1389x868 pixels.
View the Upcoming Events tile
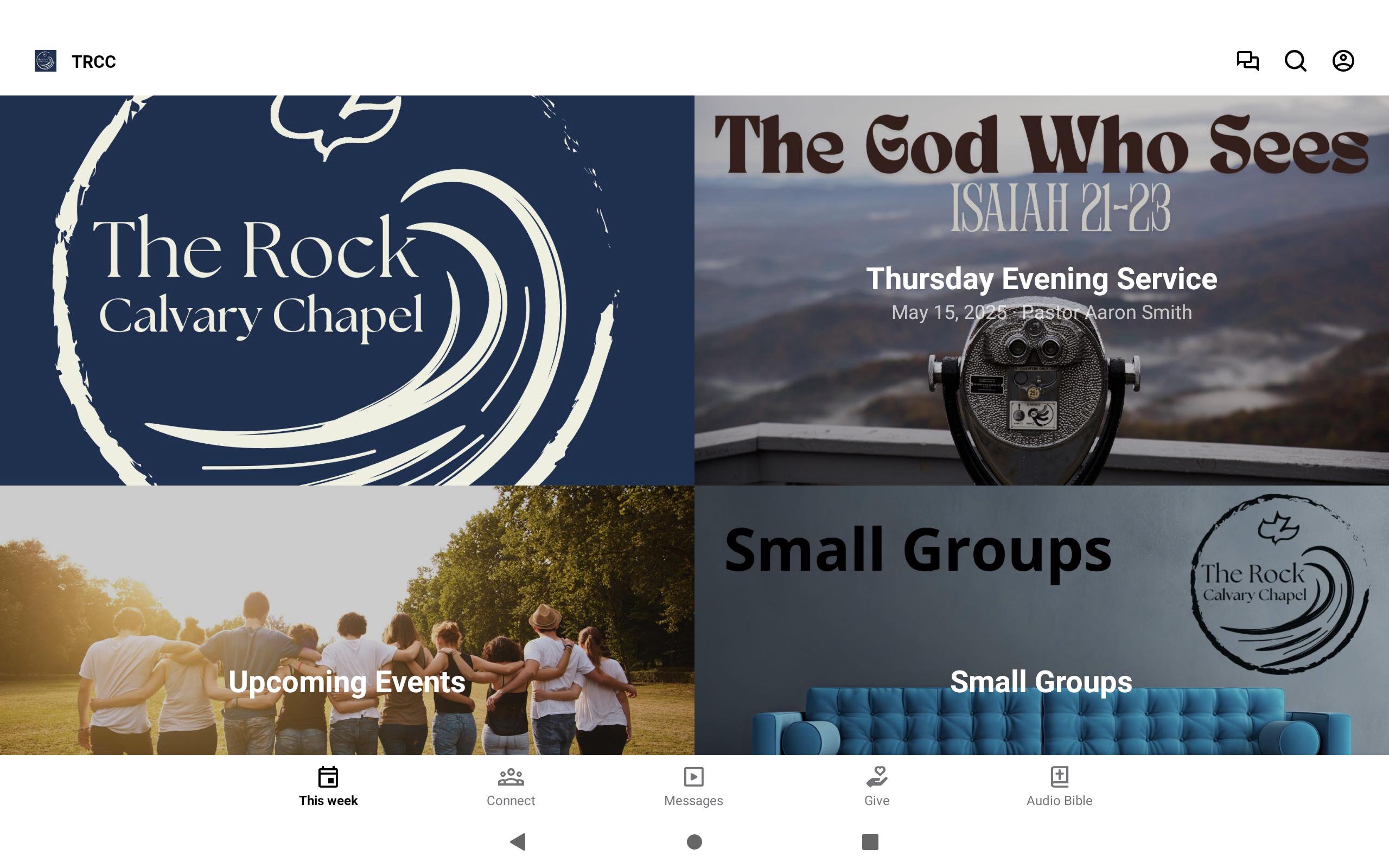point(347,620)
